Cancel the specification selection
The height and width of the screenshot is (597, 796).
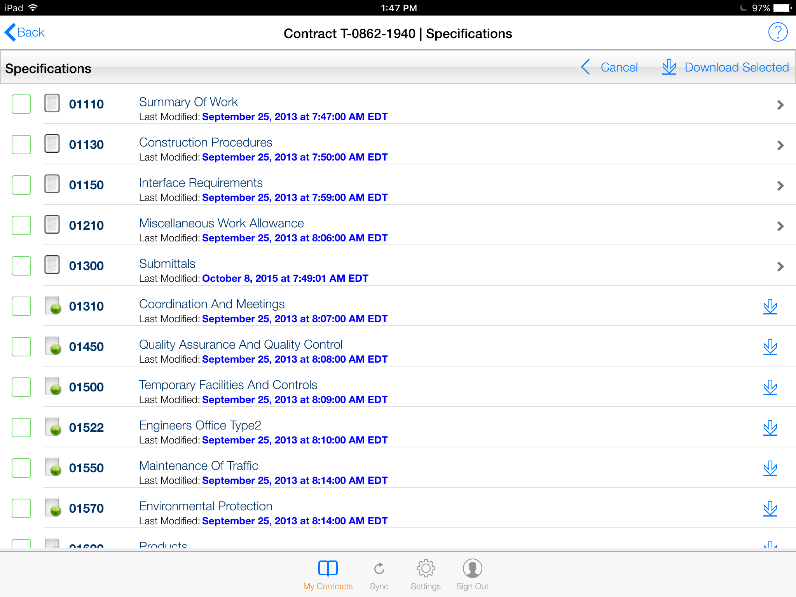609,67
